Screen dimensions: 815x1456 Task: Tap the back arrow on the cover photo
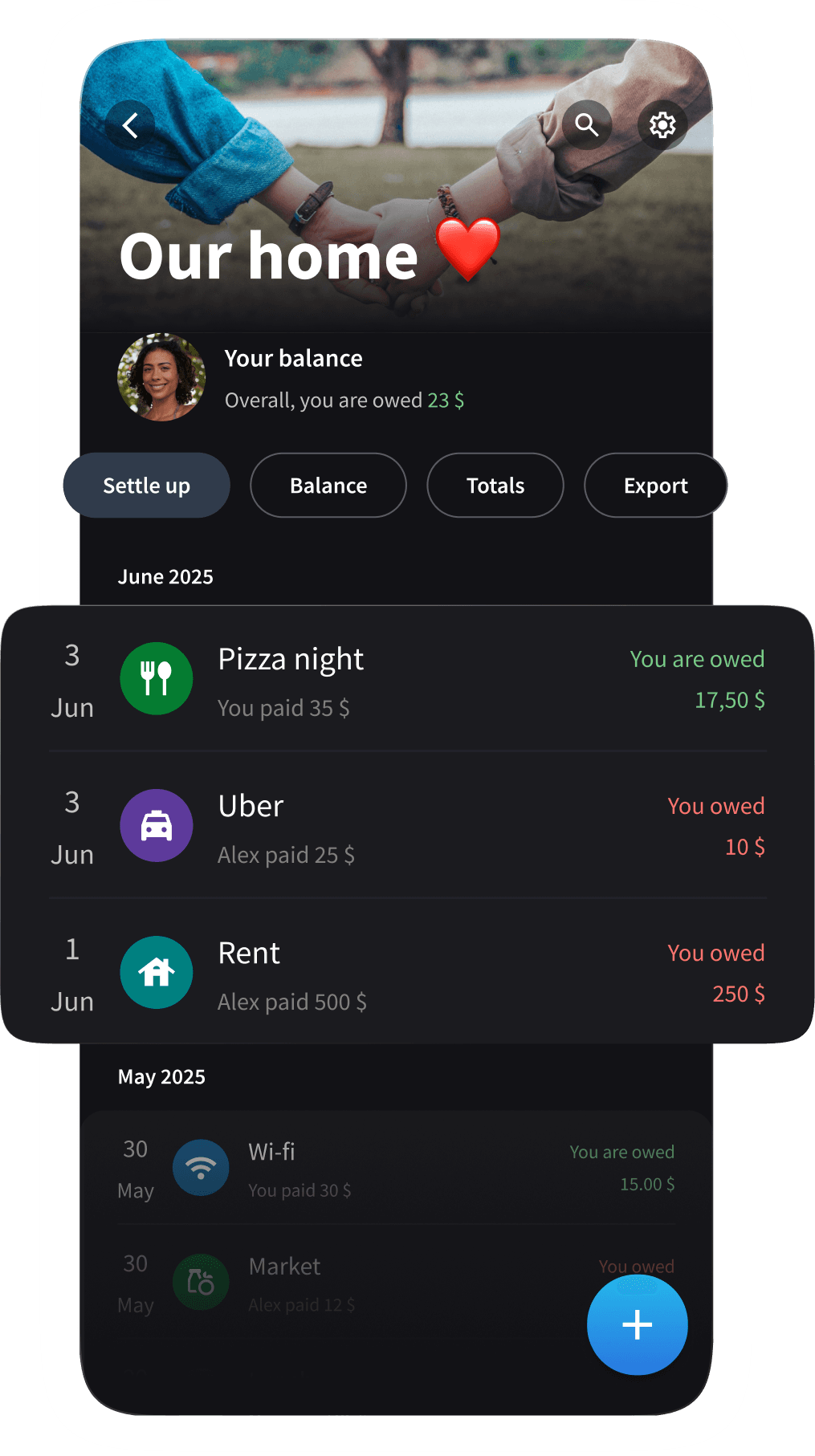click(131, 125)
